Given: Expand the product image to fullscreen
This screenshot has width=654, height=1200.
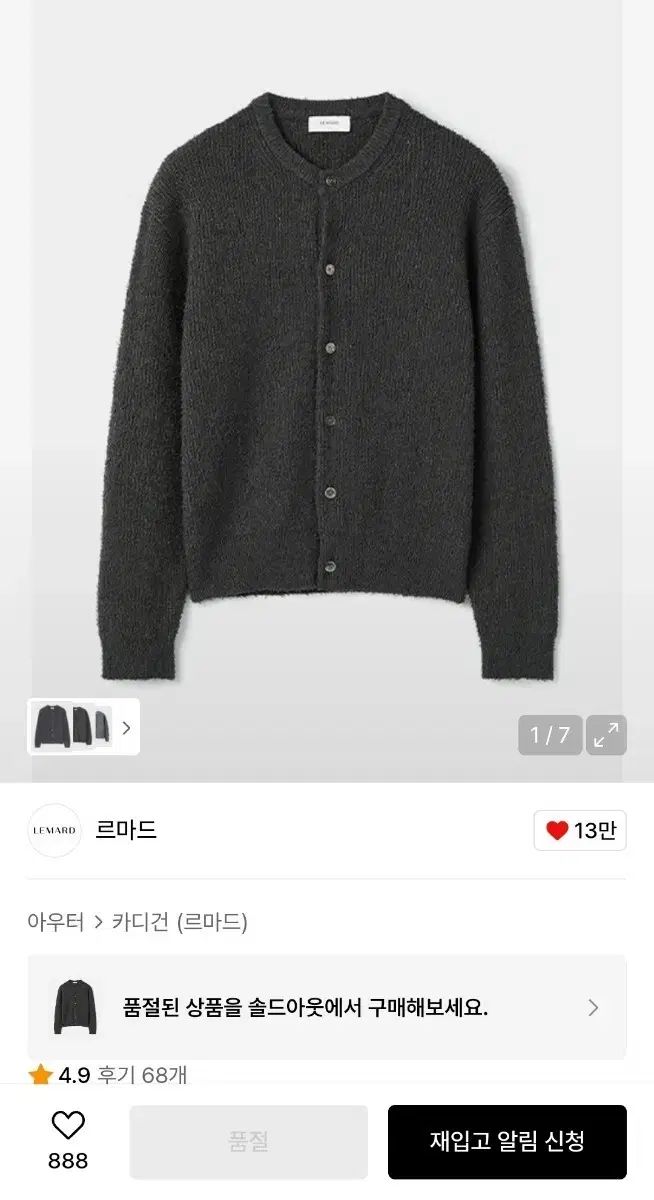Looking at the screenshot, I should click(605, 735).
